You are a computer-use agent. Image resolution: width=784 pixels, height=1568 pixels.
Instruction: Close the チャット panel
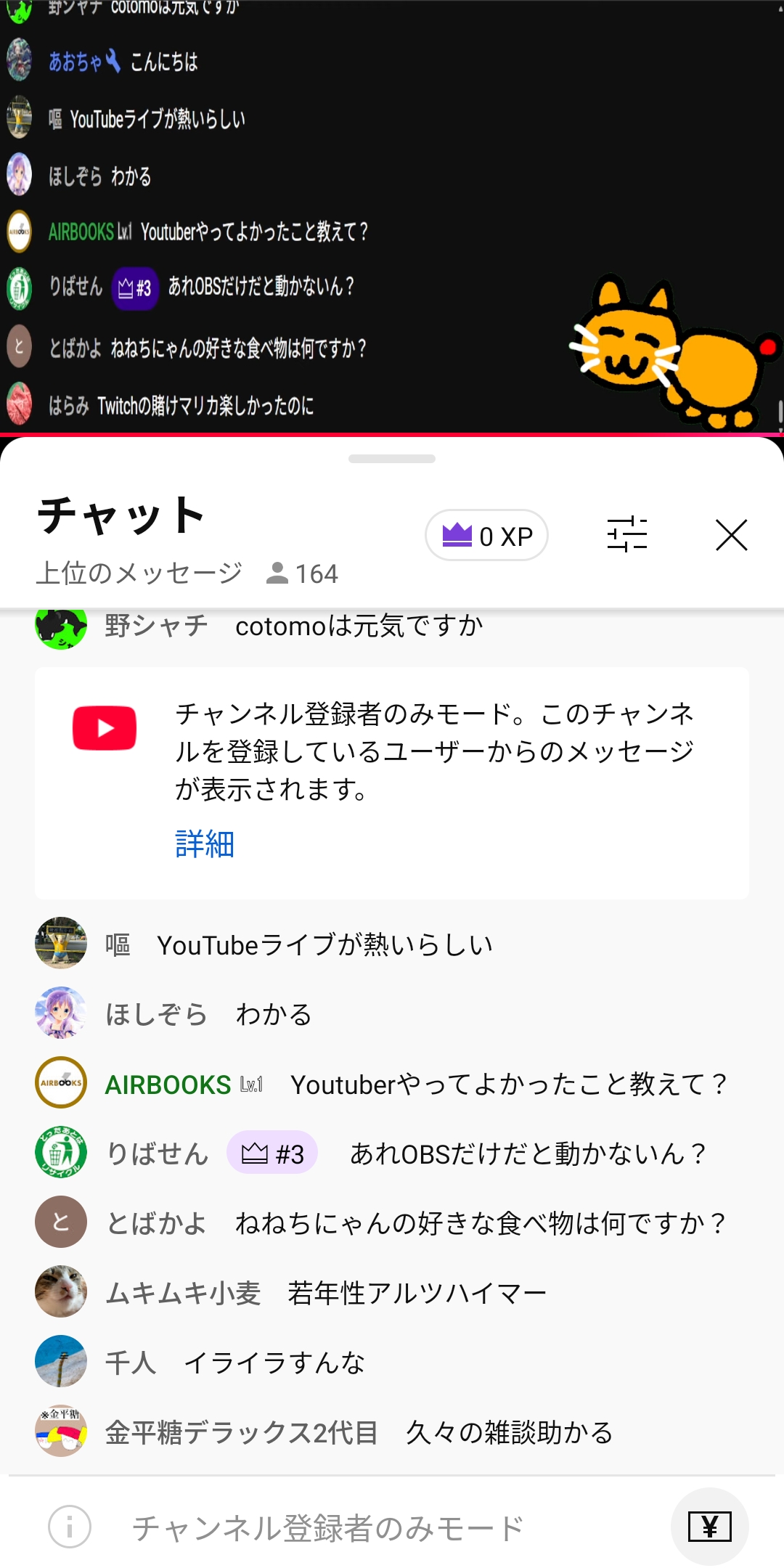point(731,536)
